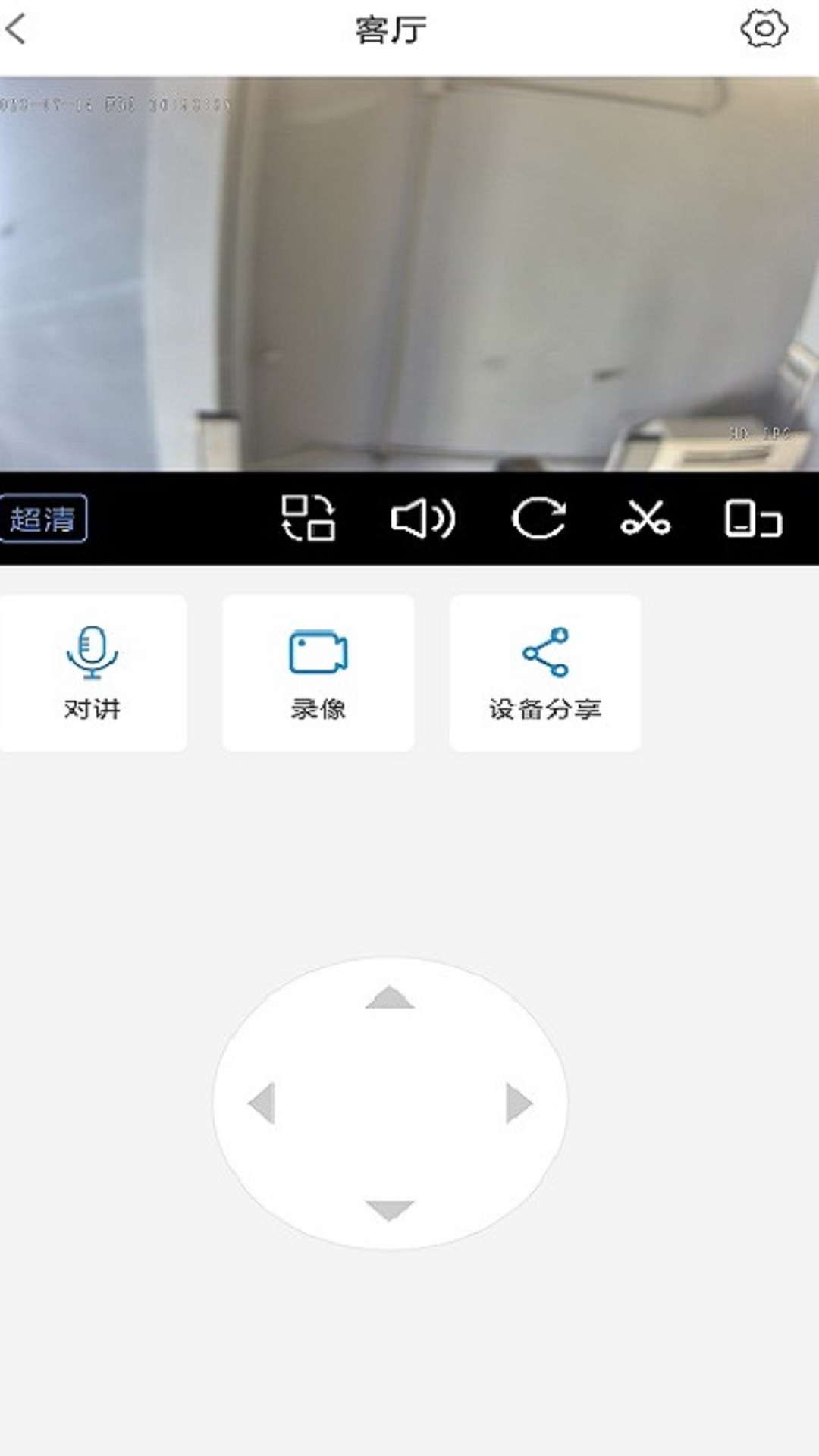Open 录像 recordings

pos(318,673)
